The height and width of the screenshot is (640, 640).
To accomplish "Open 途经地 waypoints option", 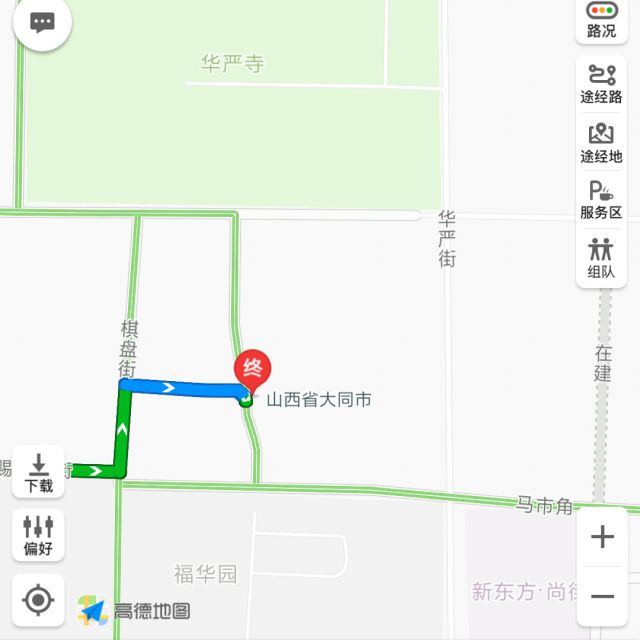I will click(x=601, y=142).
